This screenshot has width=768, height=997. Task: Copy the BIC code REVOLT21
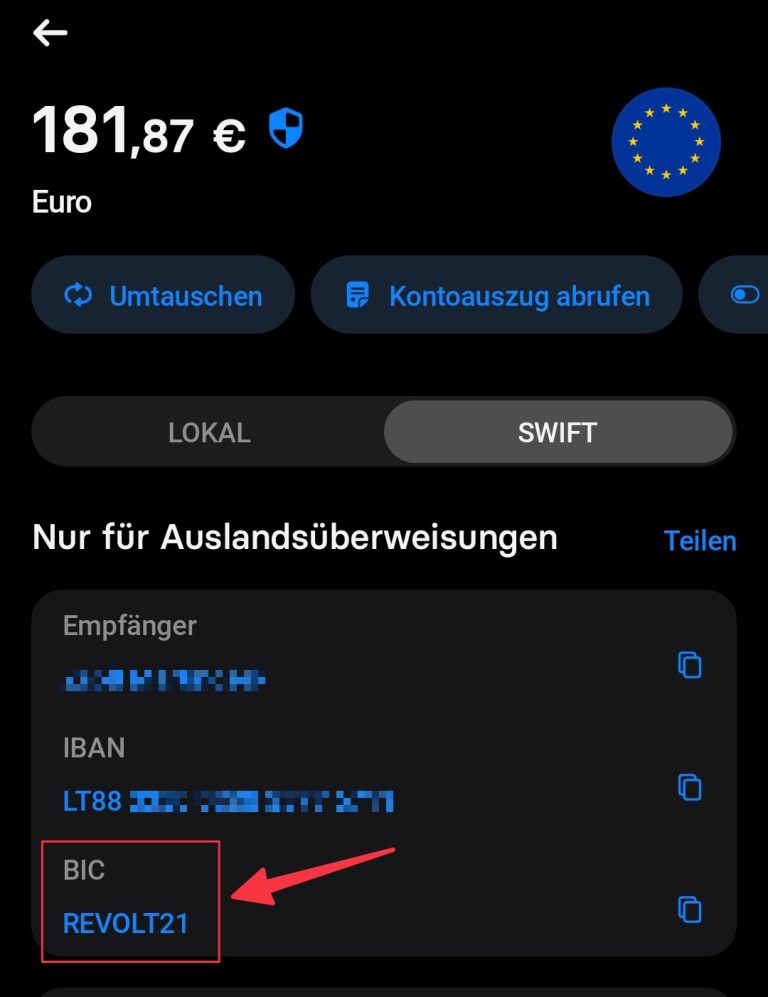(x=688, y=909)
